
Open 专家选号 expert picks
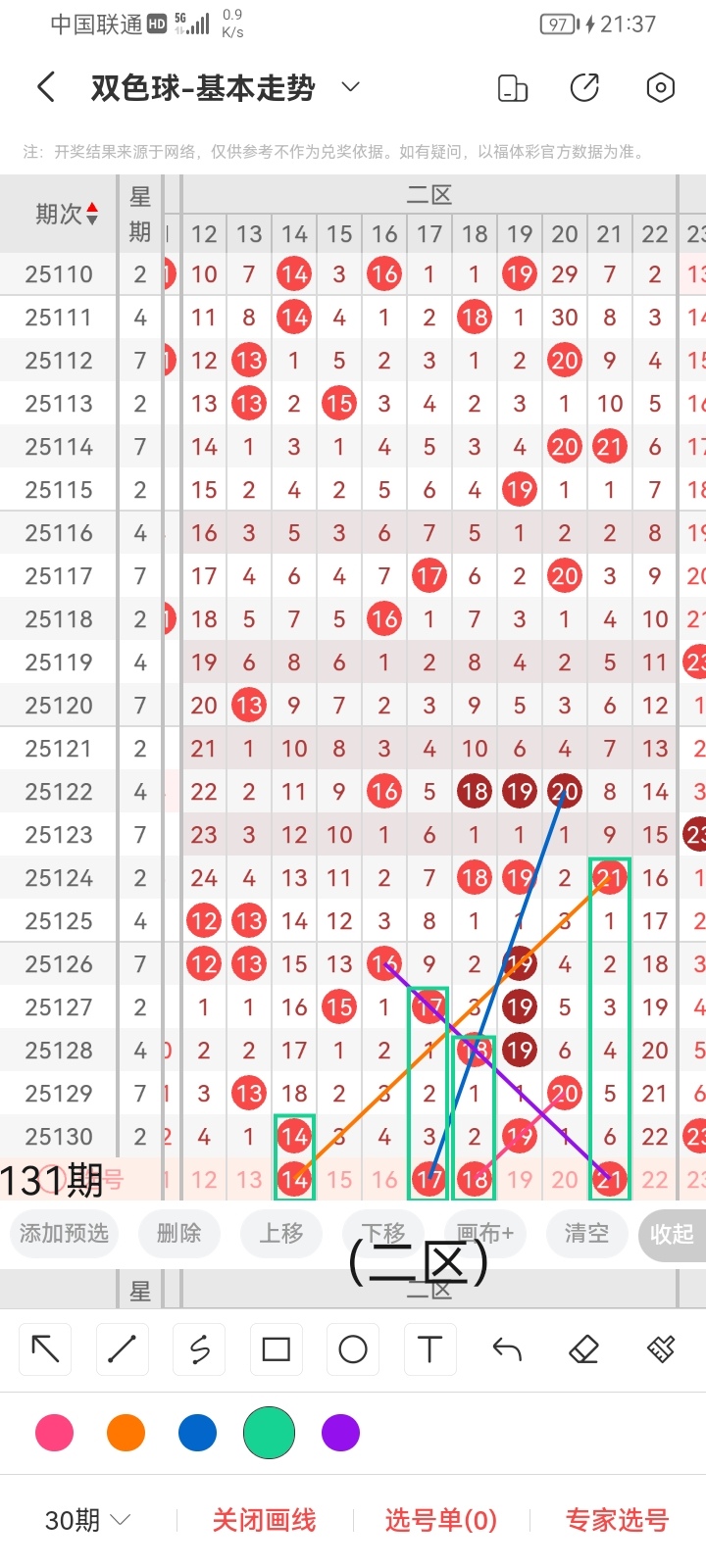617,1520
